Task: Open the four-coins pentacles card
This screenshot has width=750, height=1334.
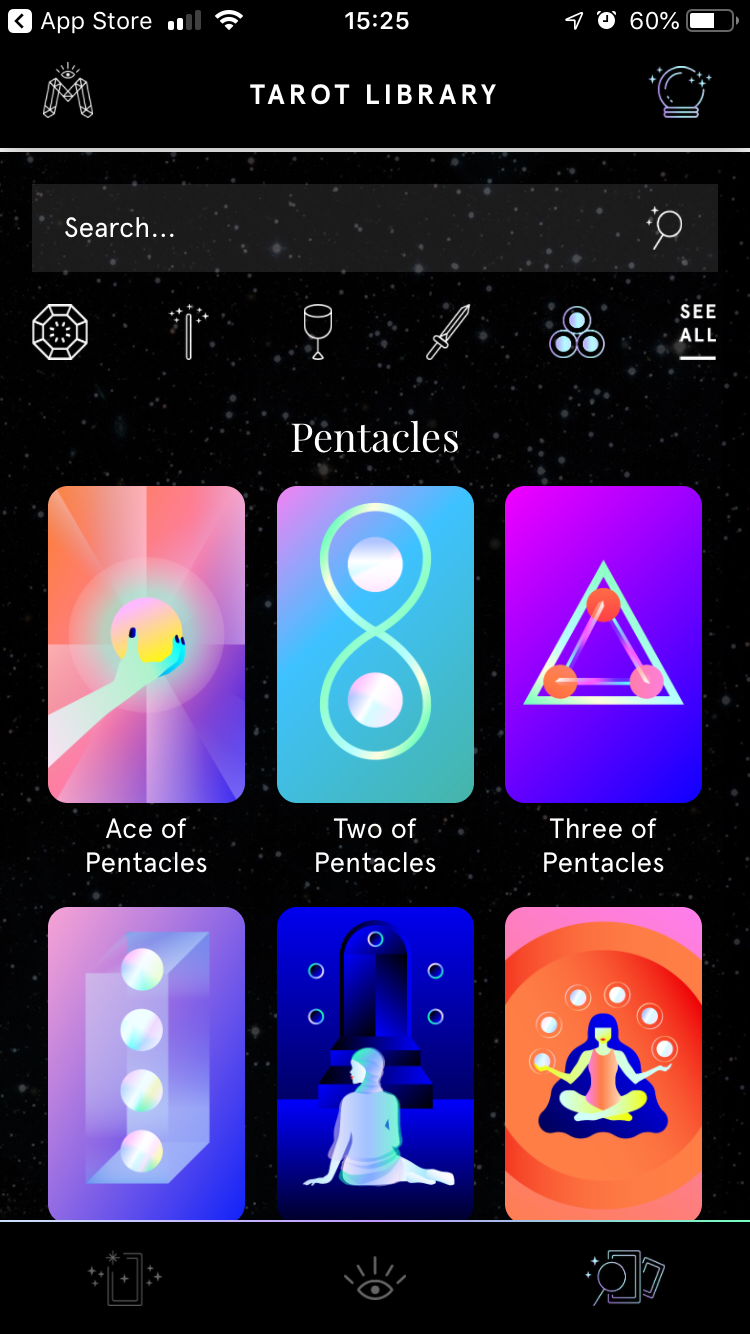Action: [146, 1062]
